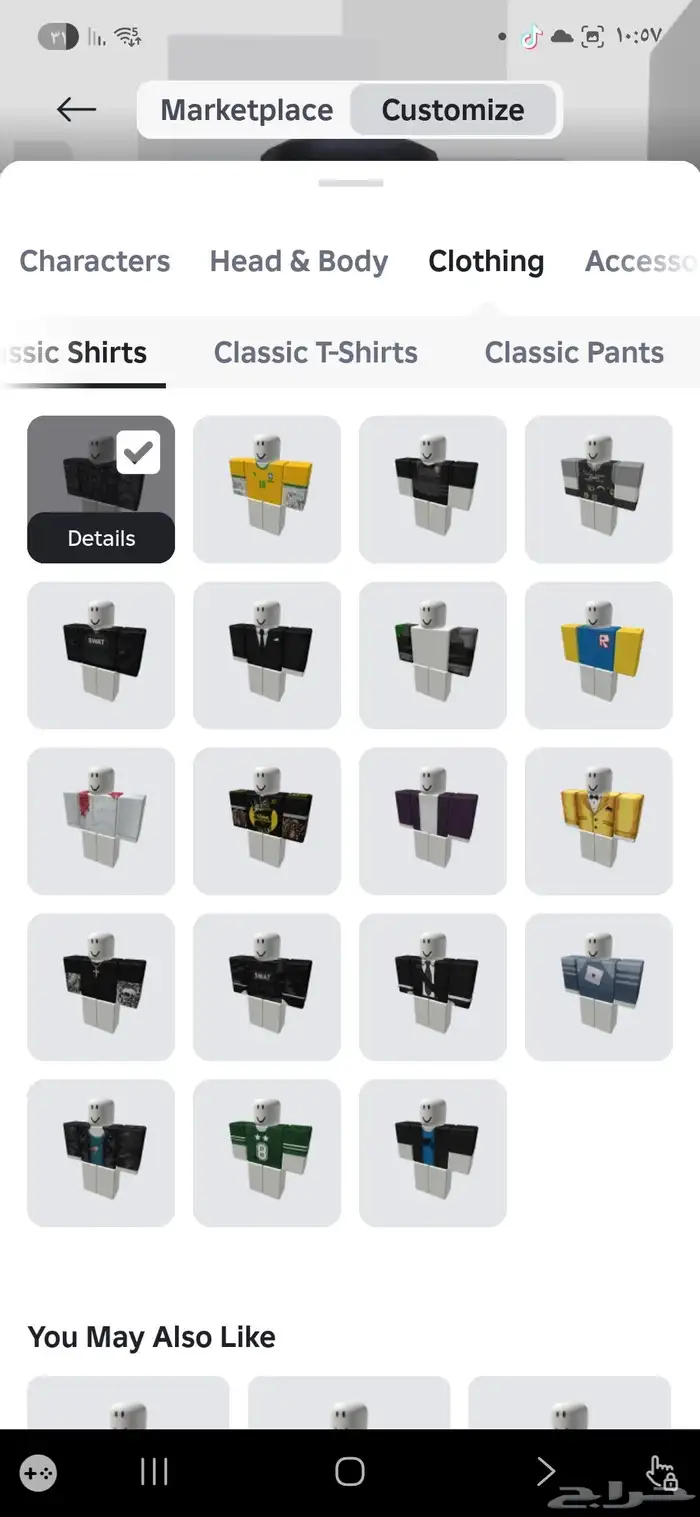Equip the blue and yellow shirt

(x=599, y=655)
